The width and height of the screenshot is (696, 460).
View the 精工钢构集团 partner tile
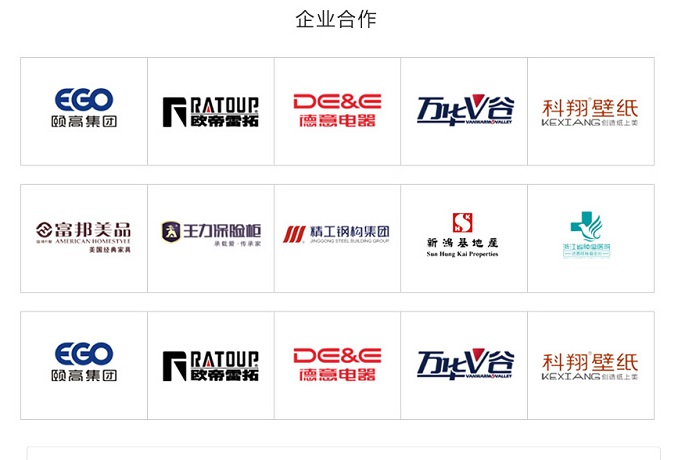click(x=337, y=238)
